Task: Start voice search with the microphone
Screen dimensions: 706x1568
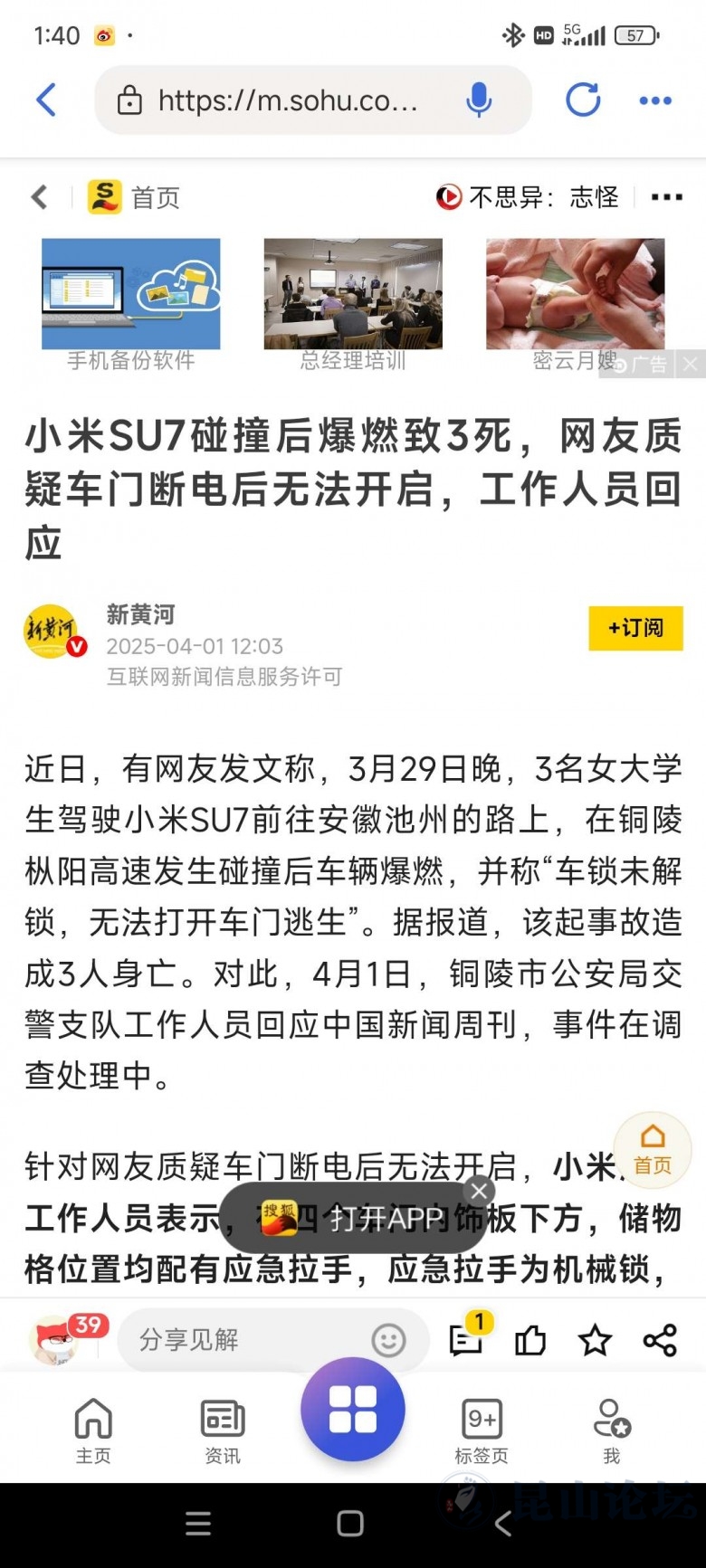Action: pyautogui.click(x=478, y=100)
